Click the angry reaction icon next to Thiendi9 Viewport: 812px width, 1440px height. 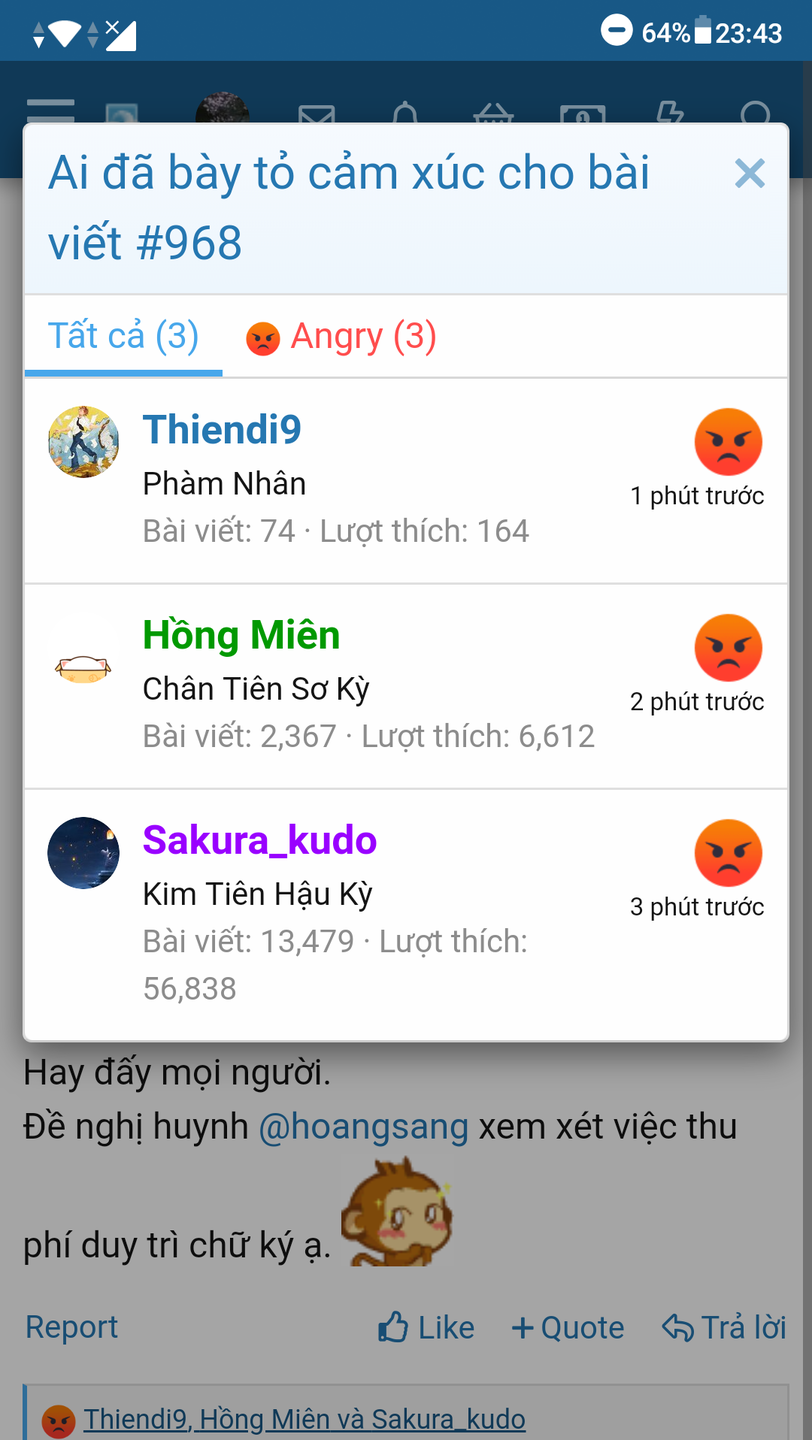(x=728, y=441)
